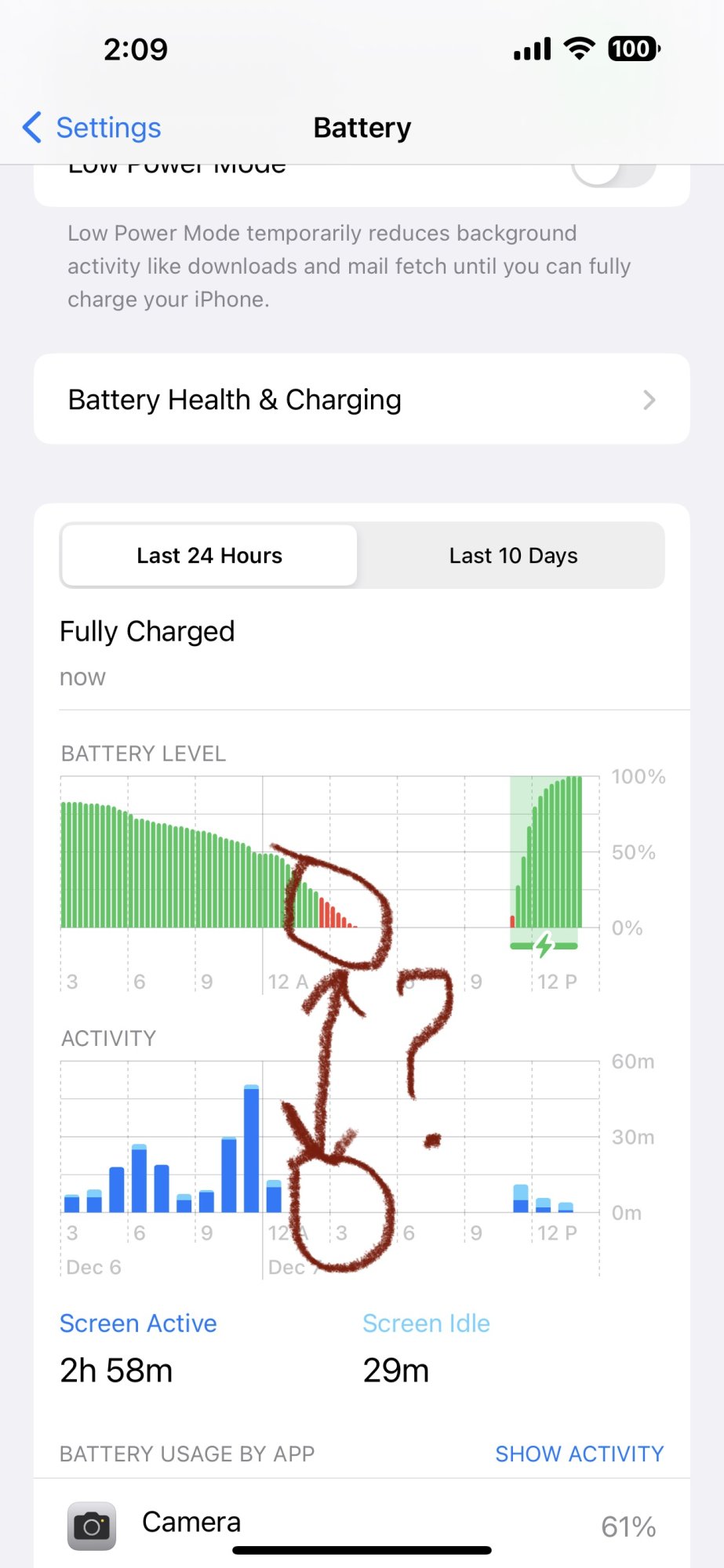
Task: Switch to the Last 10 Days view
Action: pyautogui.click(x=513, y=555)
